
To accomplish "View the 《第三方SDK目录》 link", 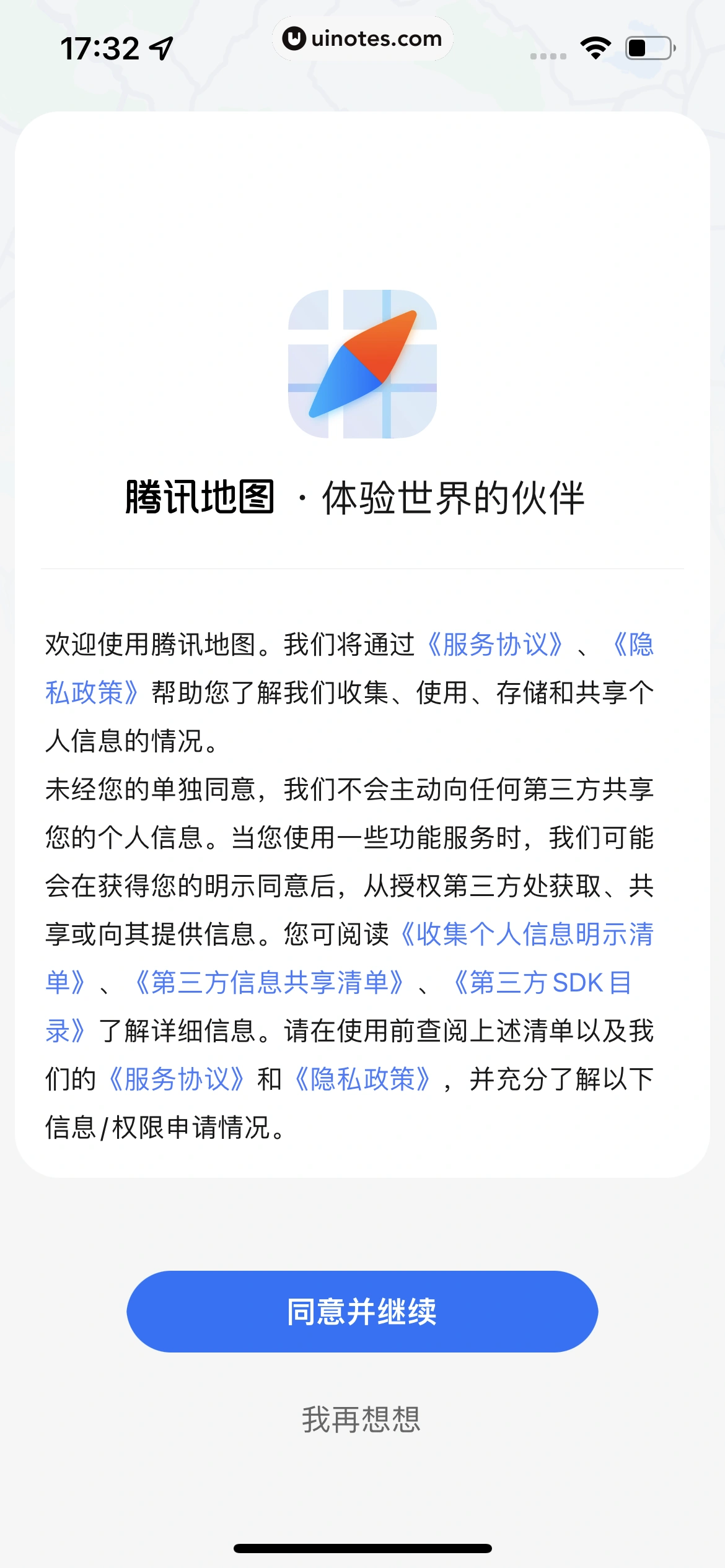I will point(542,982).
